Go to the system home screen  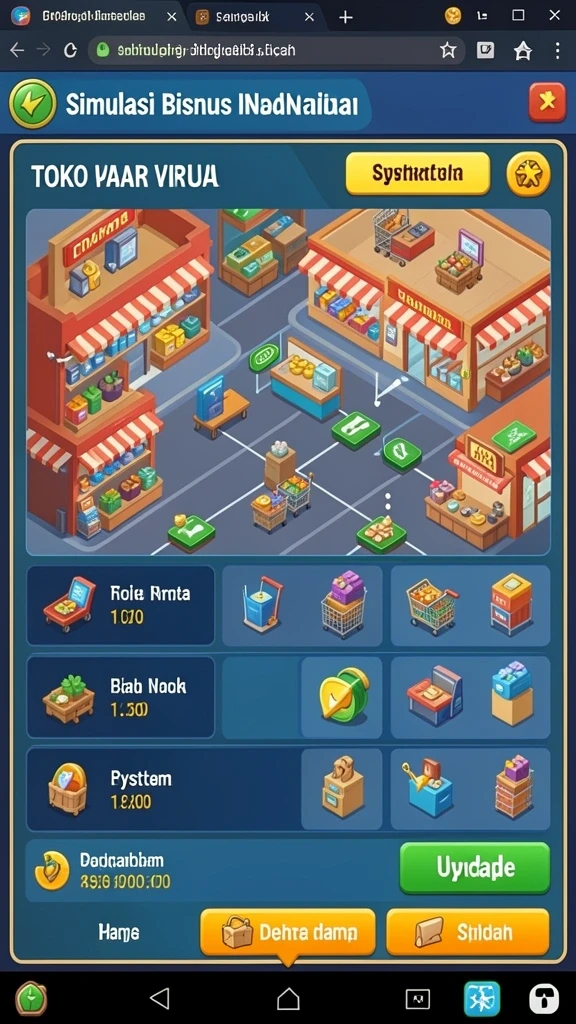pos(288,998)
